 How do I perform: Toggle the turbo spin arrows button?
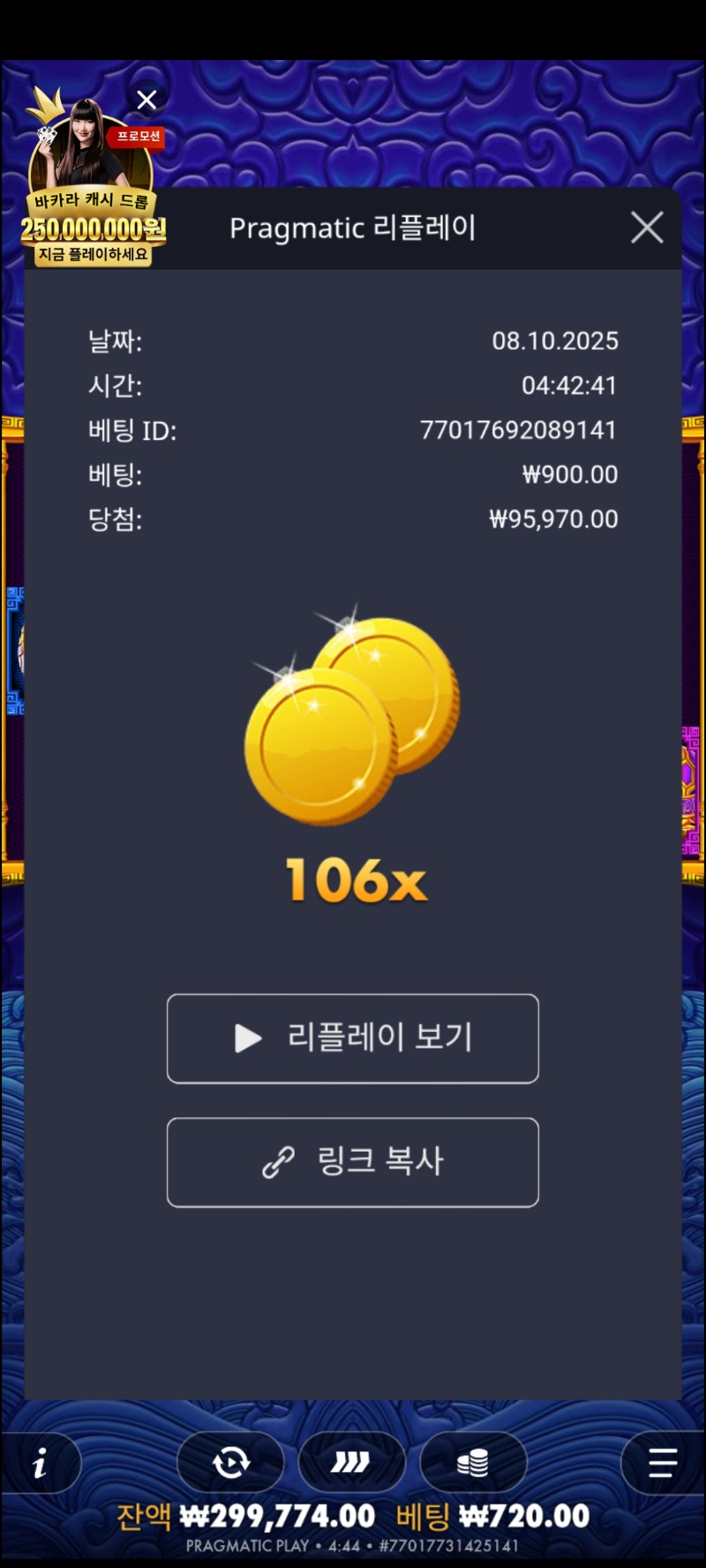click(x=351, y=1463)
